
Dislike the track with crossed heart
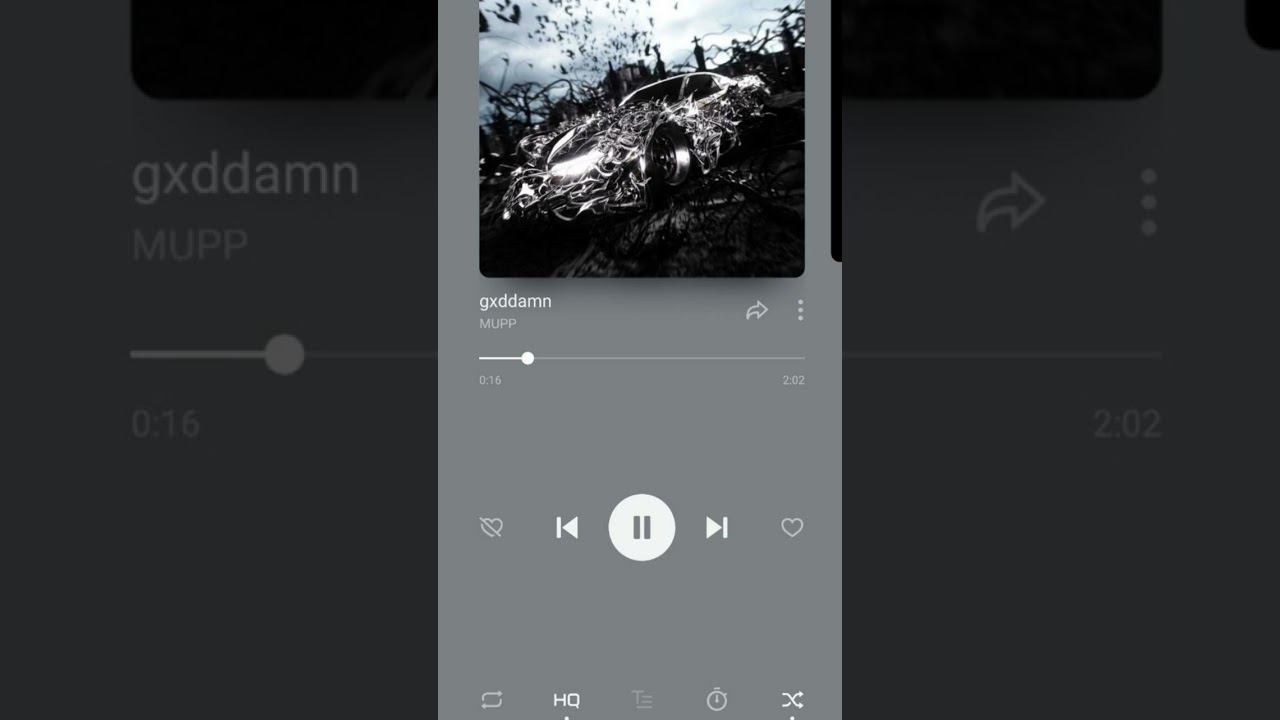(x=491, y=527)
